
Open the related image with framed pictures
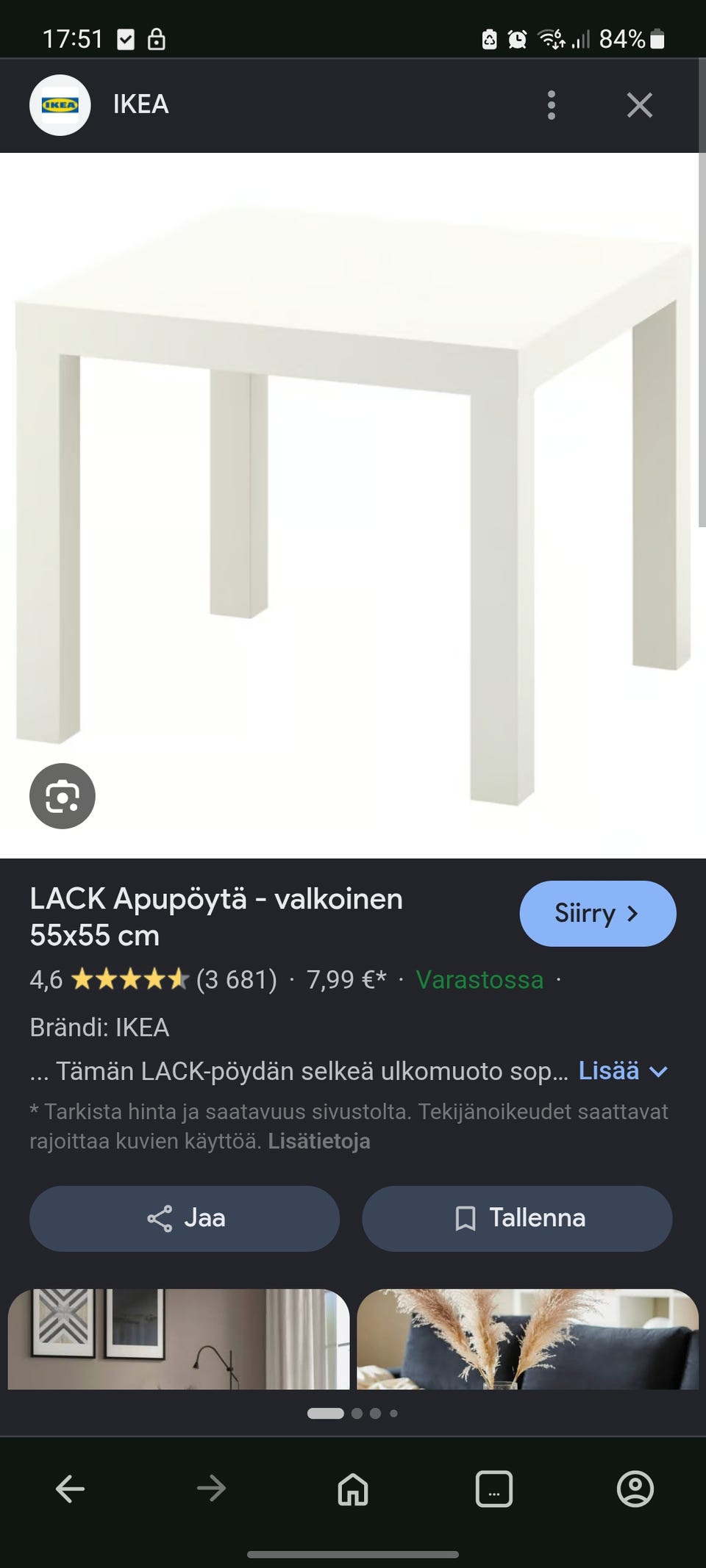coord(179,1339)
